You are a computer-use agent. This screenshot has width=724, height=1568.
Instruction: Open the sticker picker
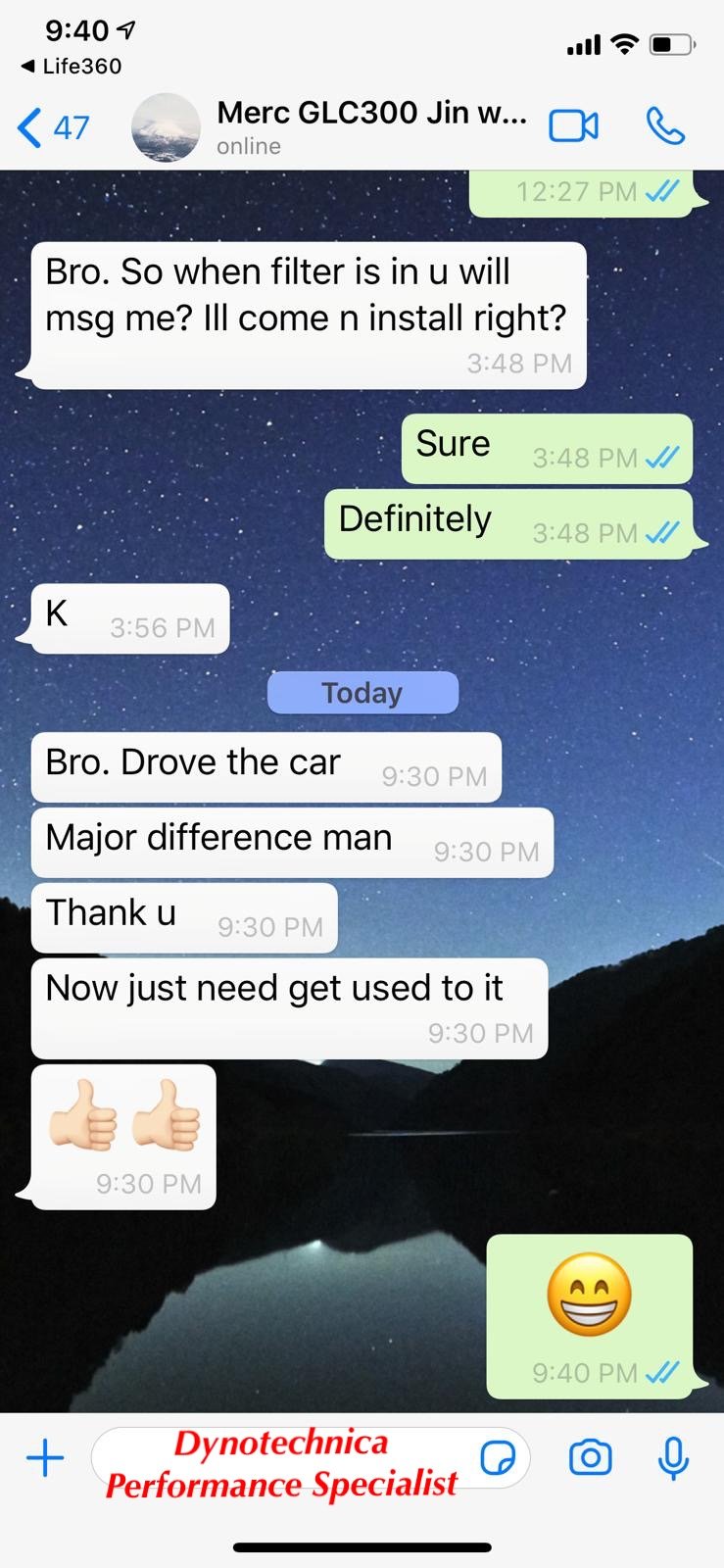tap(498, 1458)
